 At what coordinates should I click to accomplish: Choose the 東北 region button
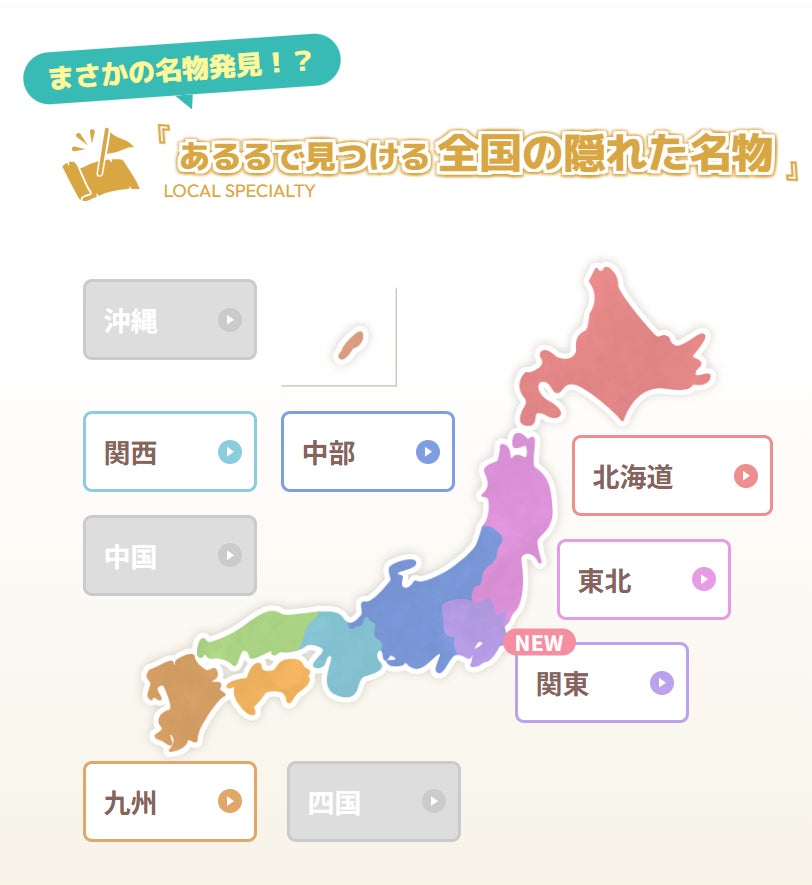pyautogui.click(x=643, y=580)
